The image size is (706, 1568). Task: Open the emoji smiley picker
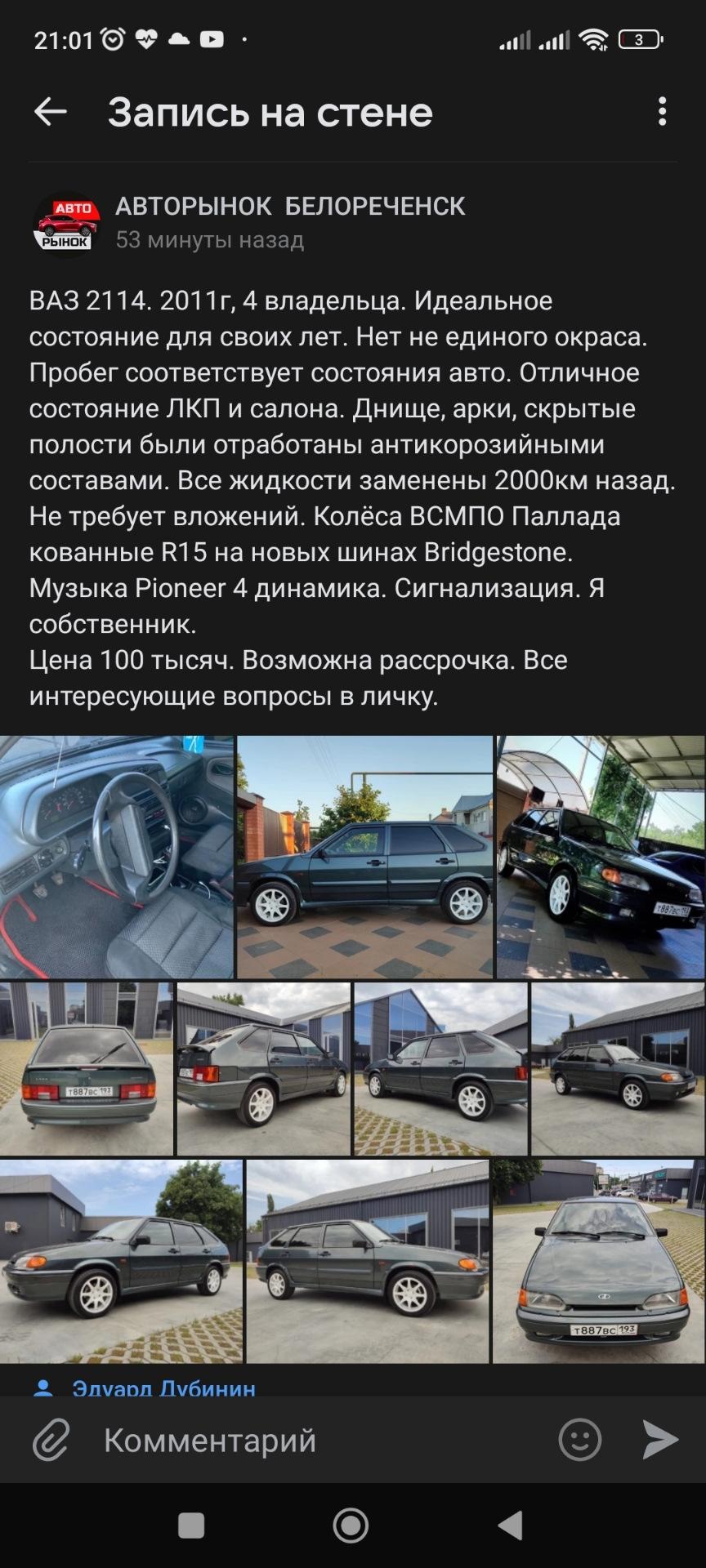click(x=580, y=1439)
